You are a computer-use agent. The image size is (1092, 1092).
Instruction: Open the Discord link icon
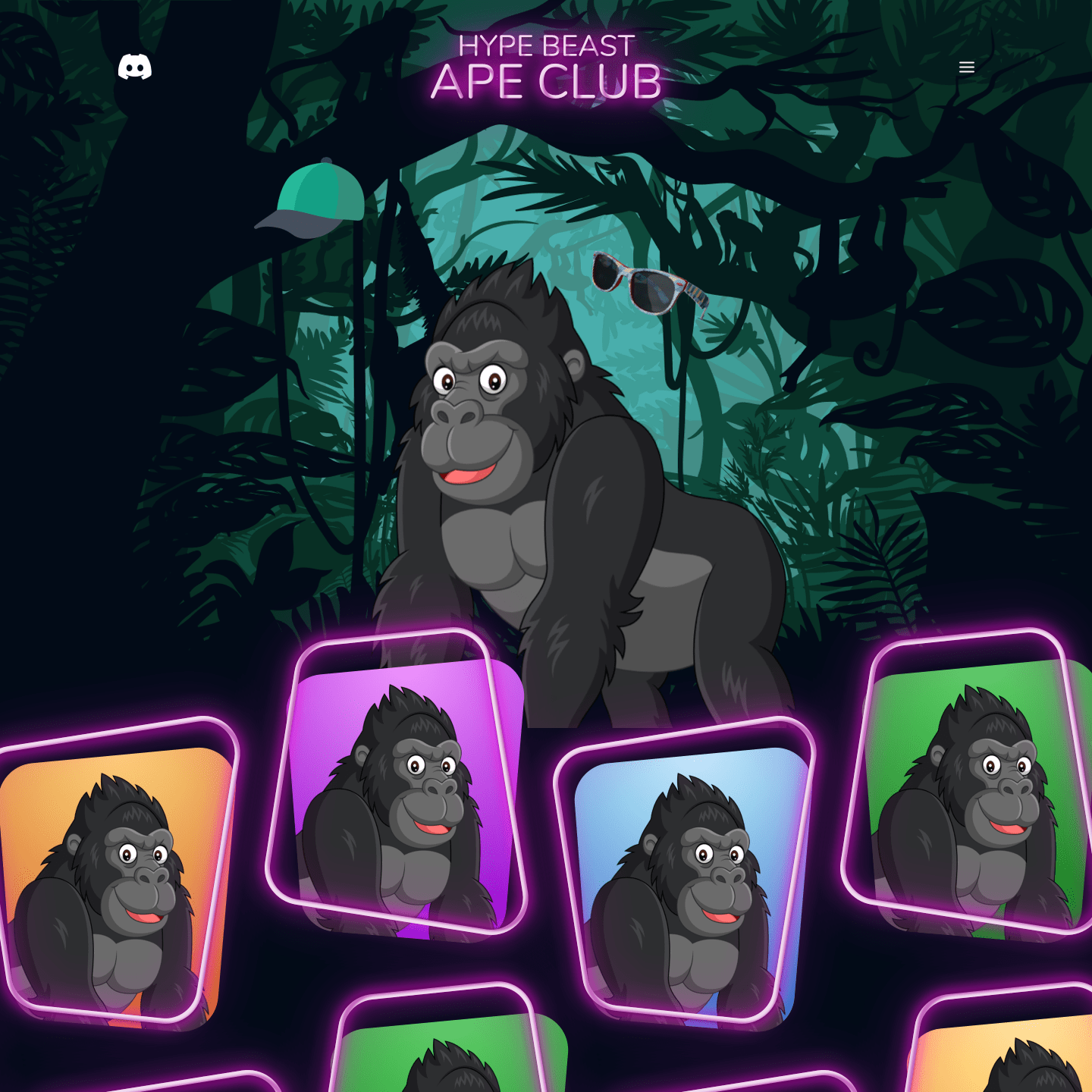135,67
